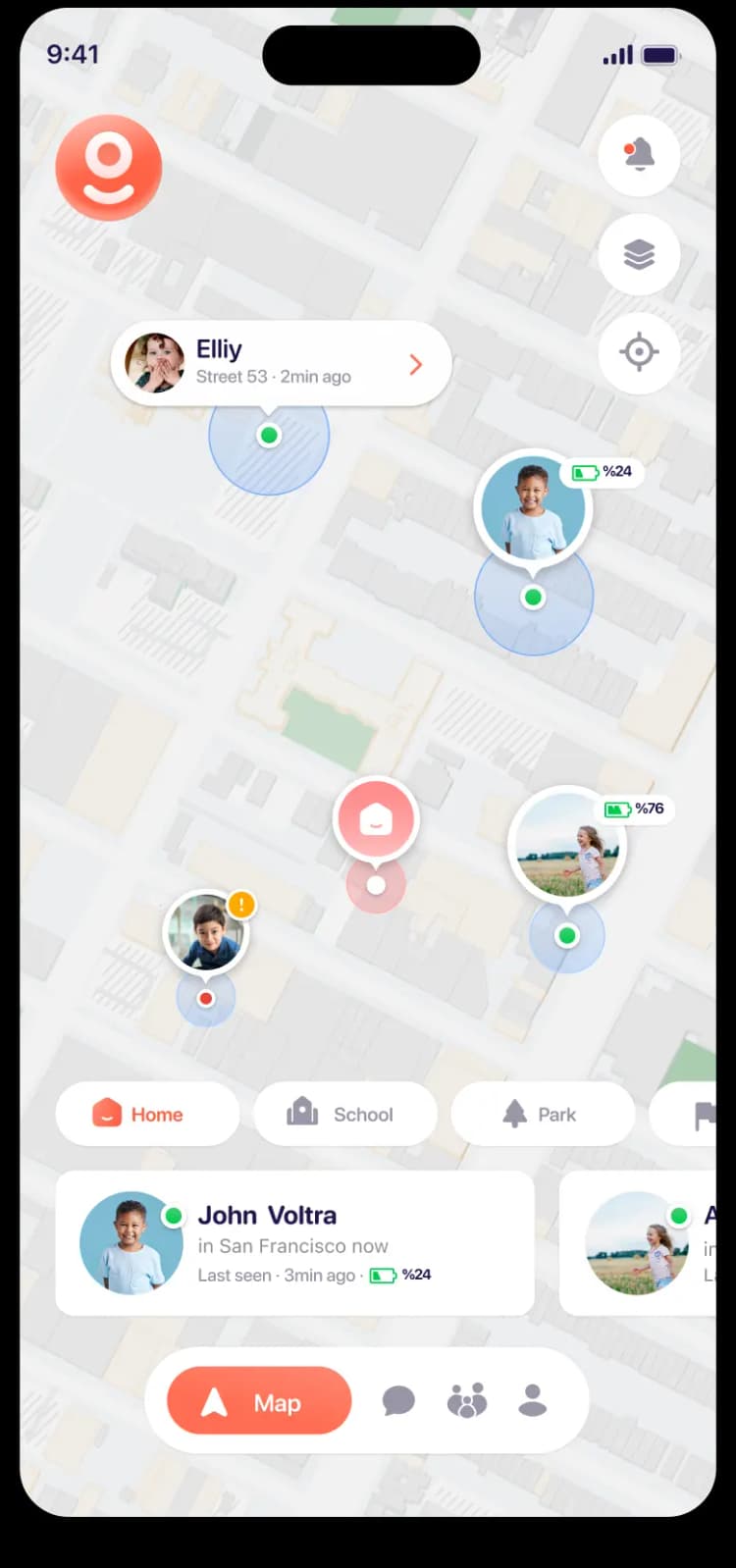The width and height of the screenshot is (736, 1568).
Task: Switch to the family group tab
Action: (467, 1401)
